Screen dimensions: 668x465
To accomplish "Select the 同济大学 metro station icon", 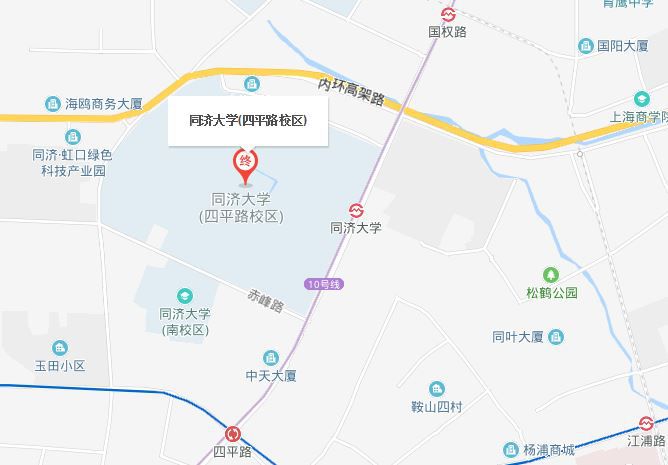I will coord(356,210).
